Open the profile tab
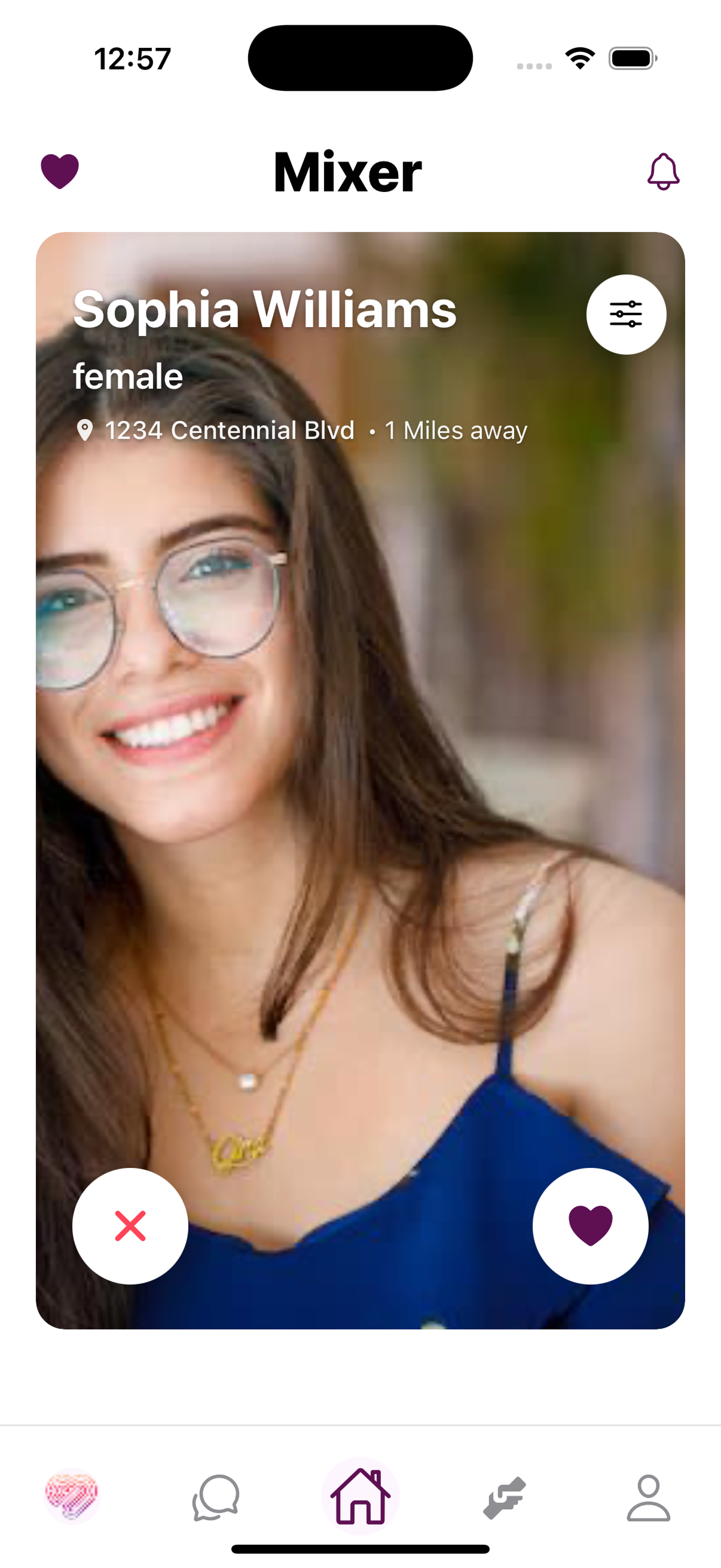721x1568 pixels. tap(649, 1496)
